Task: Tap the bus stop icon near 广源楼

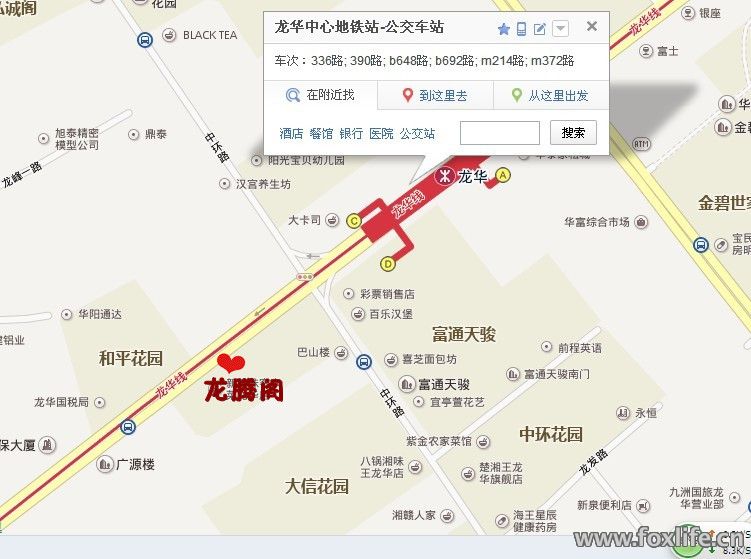Action: click(128, 427)
